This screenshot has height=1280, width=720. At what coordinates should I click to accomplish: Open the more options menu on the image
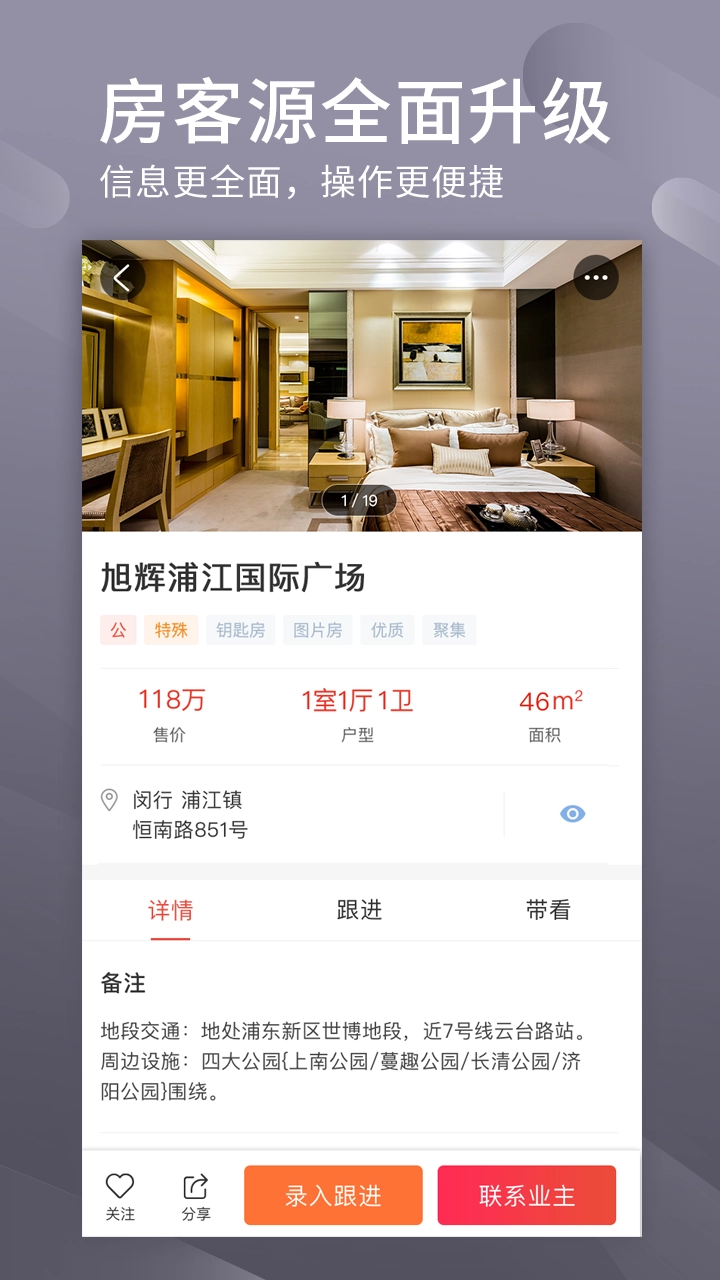(x=596, y=277)
